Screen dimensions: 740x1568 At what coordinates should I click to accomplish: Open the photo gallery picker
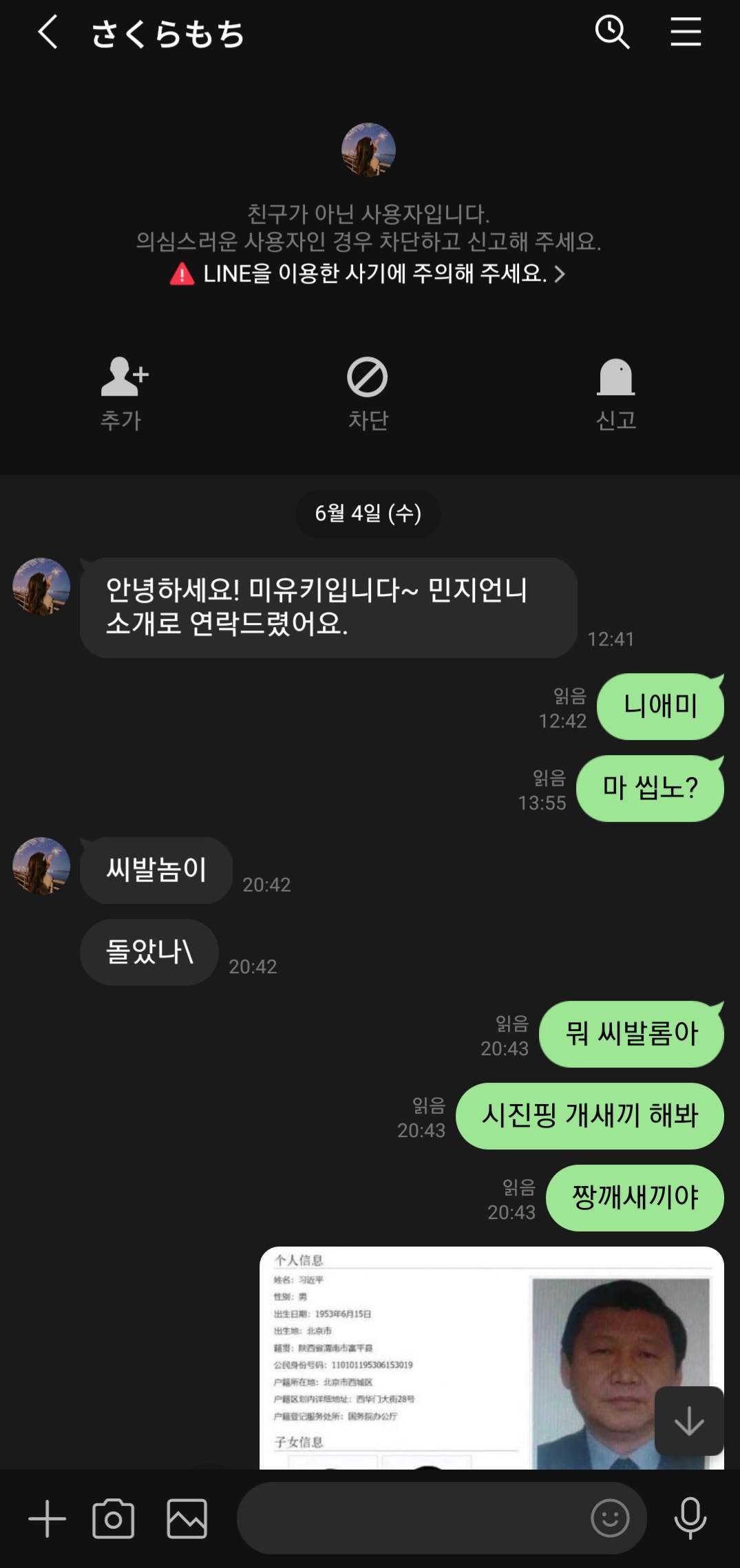tap(187, 1518)
